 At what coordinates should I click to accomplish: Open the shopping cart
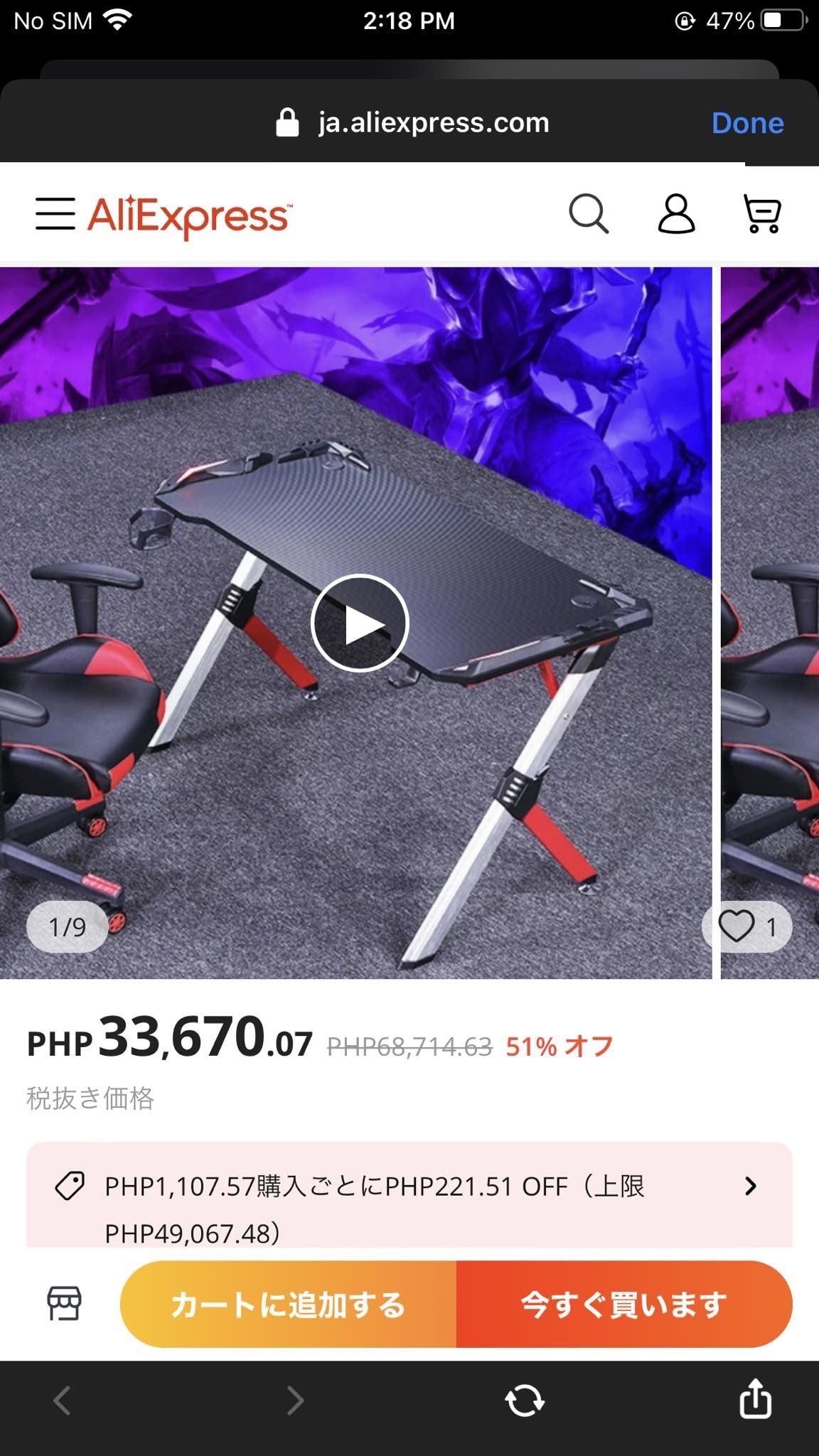[x=762, y=214]
